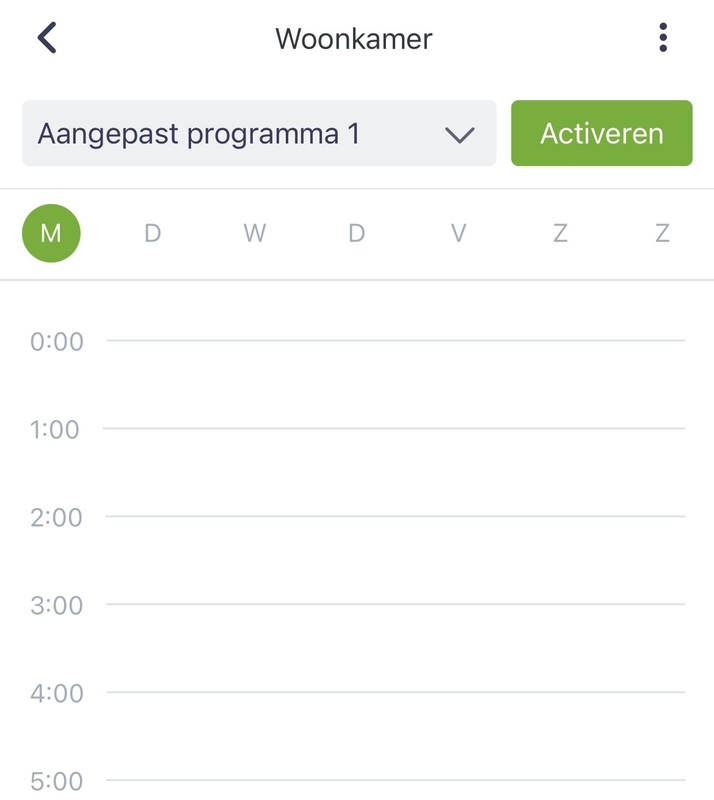Image resolution: width=714 pixels, height=800 pixels.
Task: Choose the D day between W and V
Action: [x=357, y=234]
